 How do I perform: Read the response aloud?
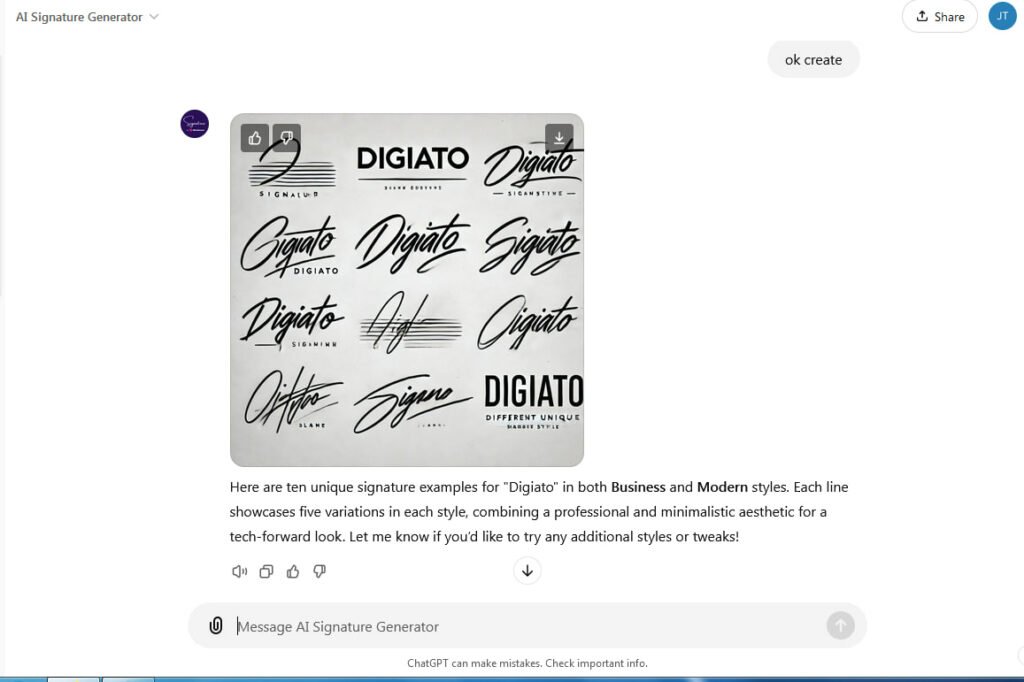click(x=239, y=572)
